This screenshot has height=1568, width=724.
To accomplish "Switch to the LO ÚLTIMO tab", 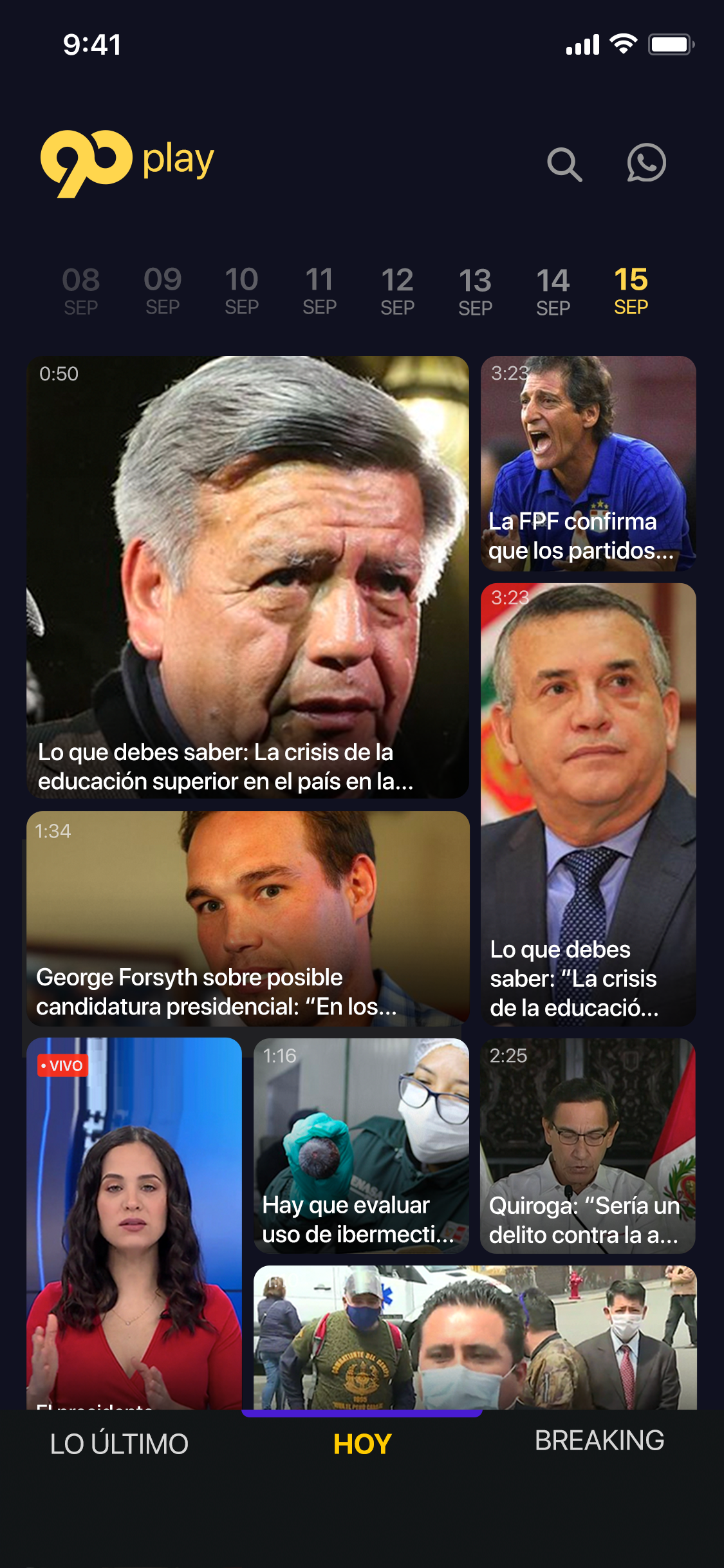I will (x=119, y=1444).
